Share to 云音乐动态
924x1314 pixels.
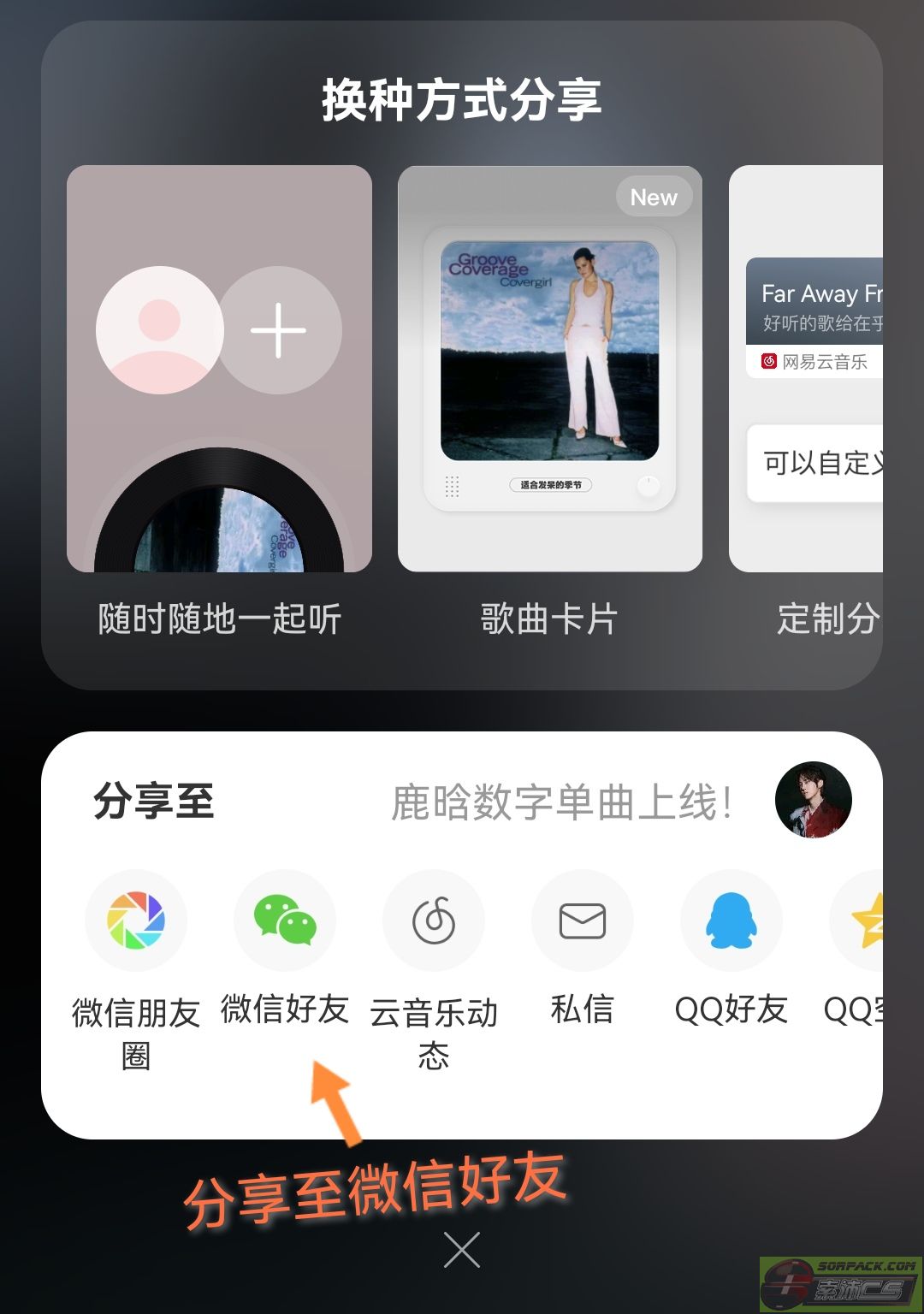tap(433, 921)
